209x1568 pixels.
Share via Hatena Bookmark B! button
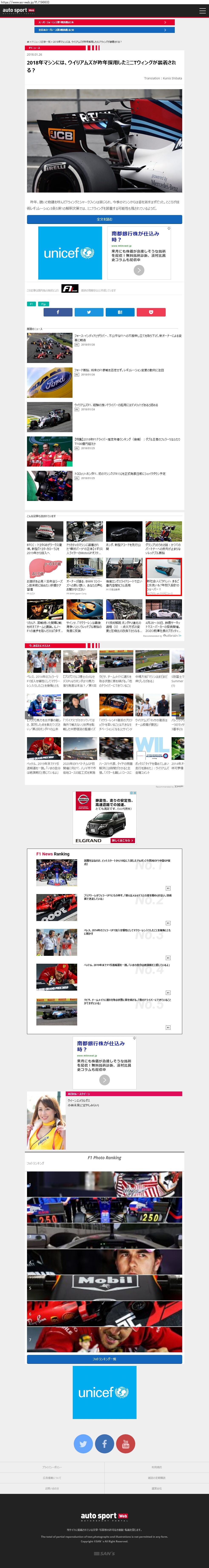pos(120,312)
